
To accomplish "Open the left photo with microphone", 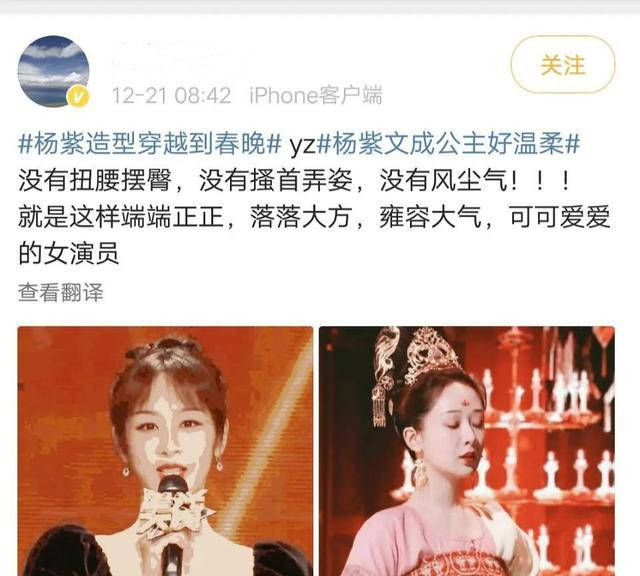I will [166, 450].
